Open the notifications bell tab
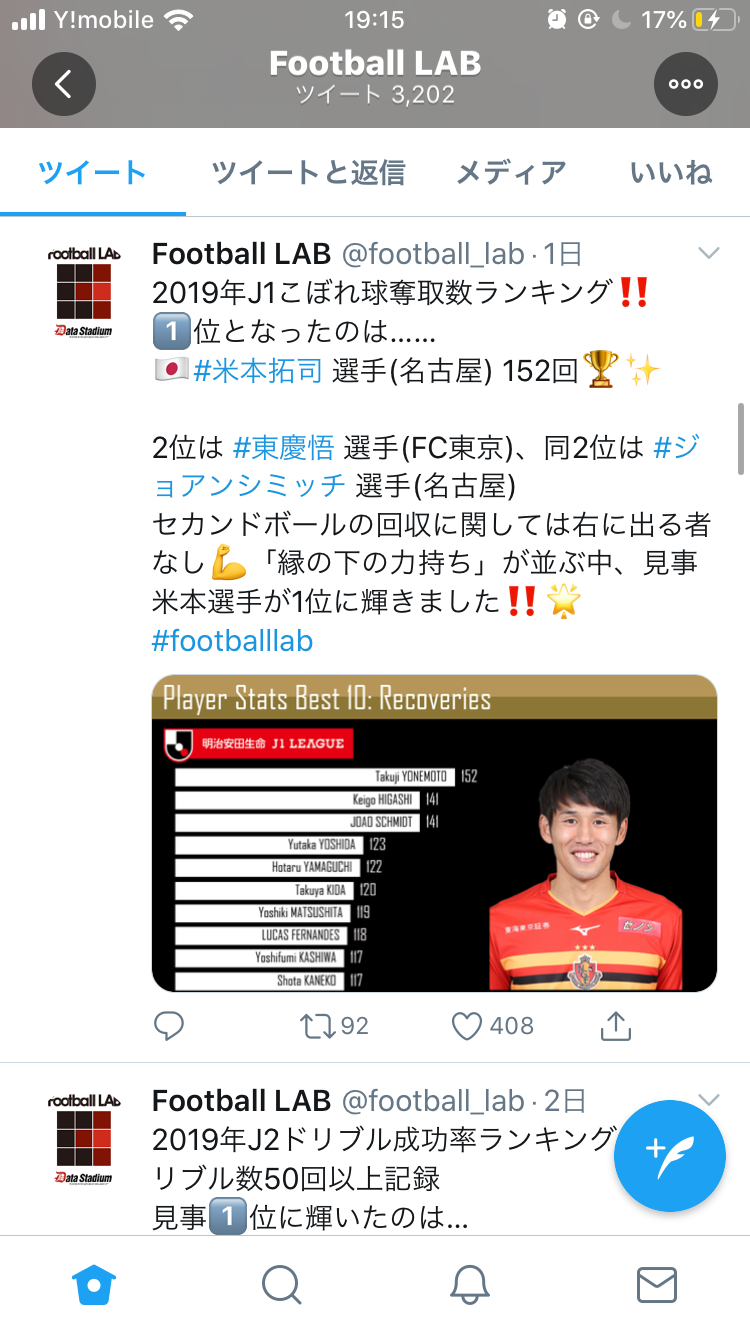 pyautogui.click(x=469, y=1284)
